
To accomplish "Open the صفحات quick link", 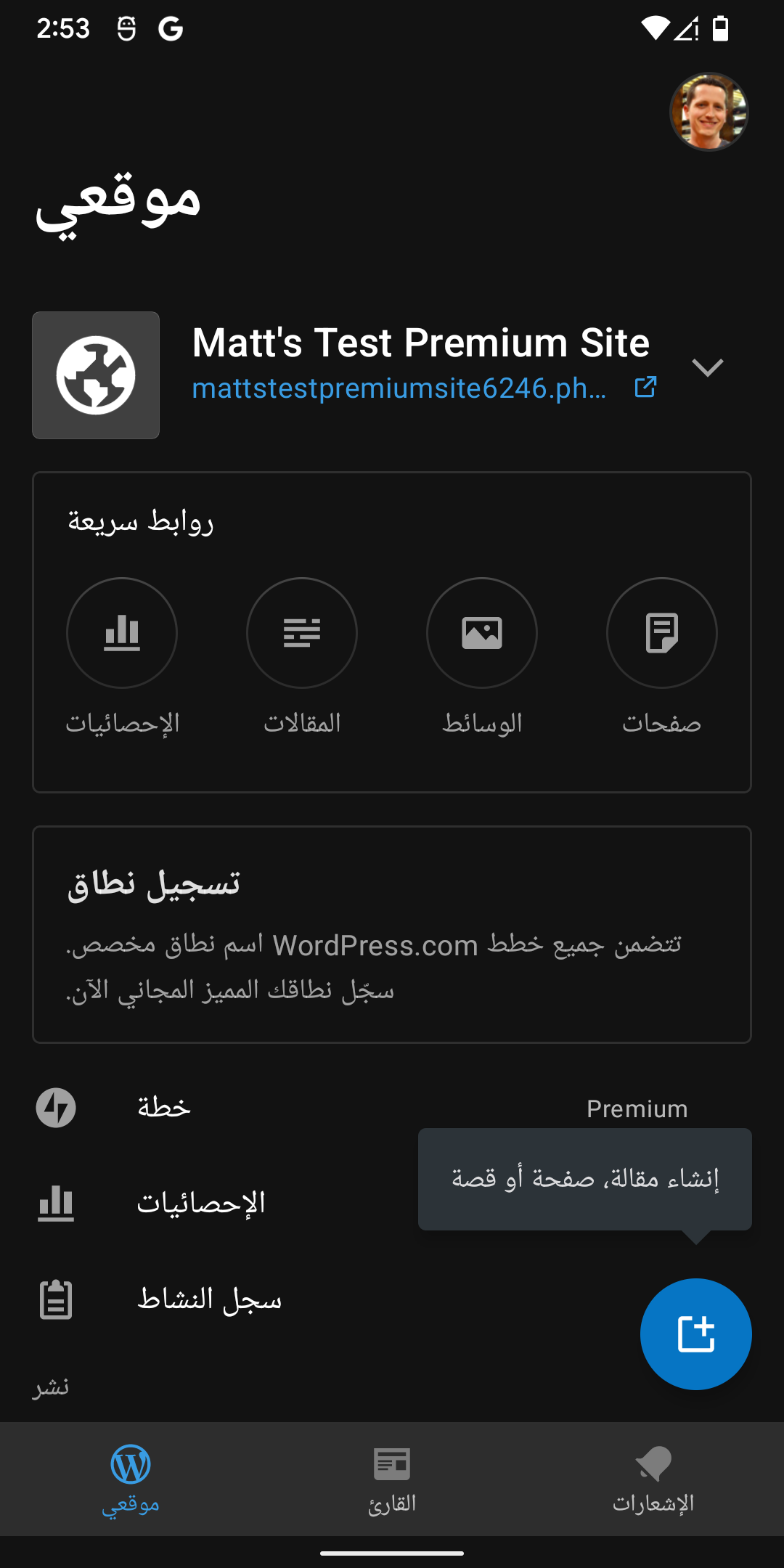I will (x=662, y=633).
